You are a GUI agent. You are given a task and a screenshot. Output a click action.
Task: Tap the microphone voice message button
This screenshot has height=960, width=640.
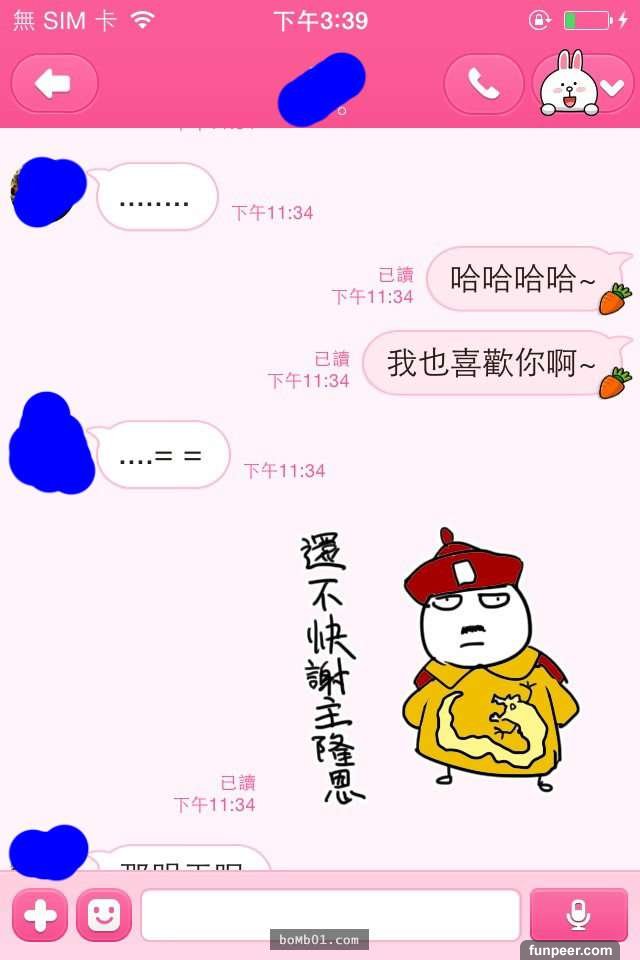tap(579, 914)
